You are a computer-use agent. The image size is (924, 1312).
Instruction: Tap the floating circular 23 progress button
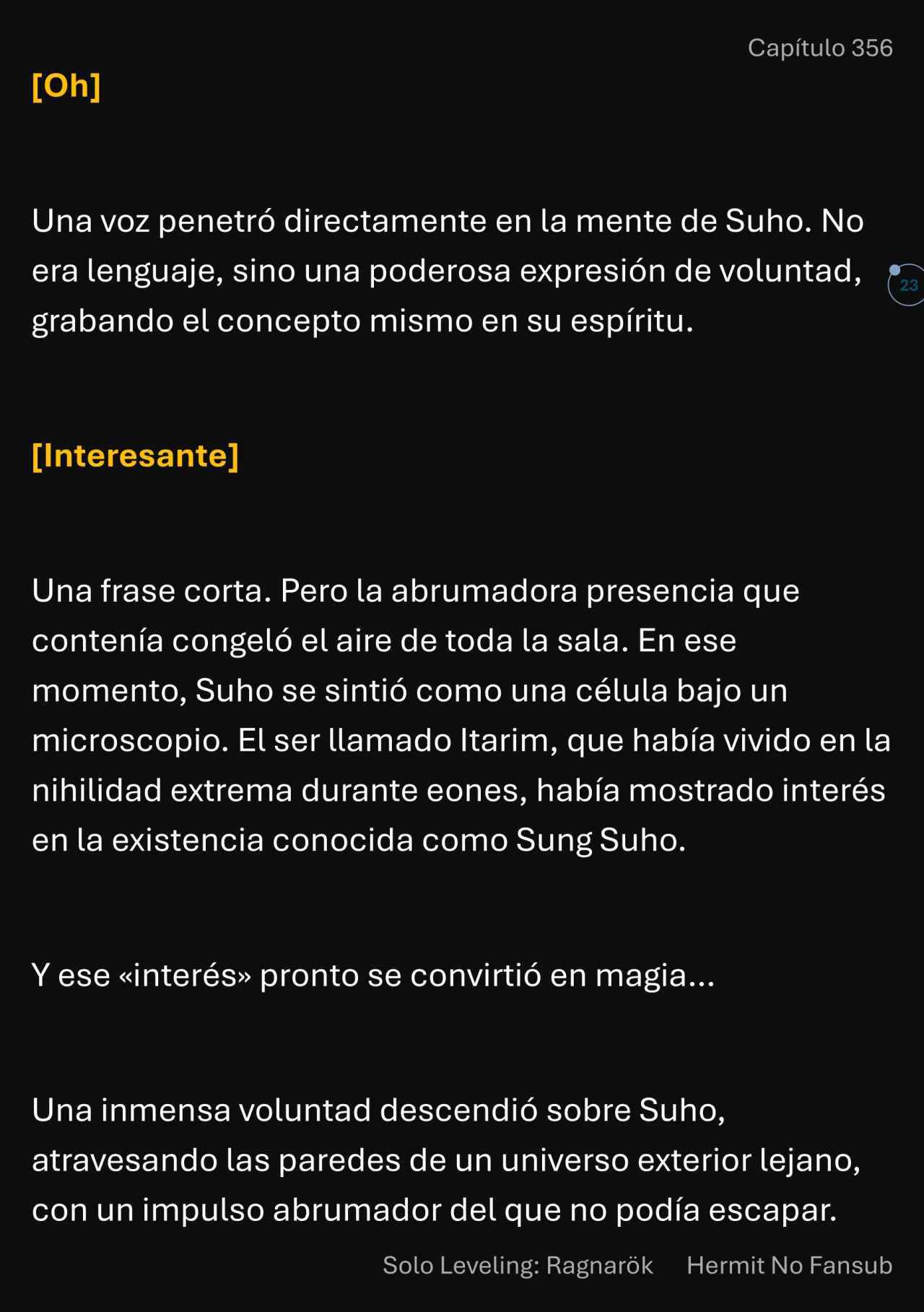[907, 285]
